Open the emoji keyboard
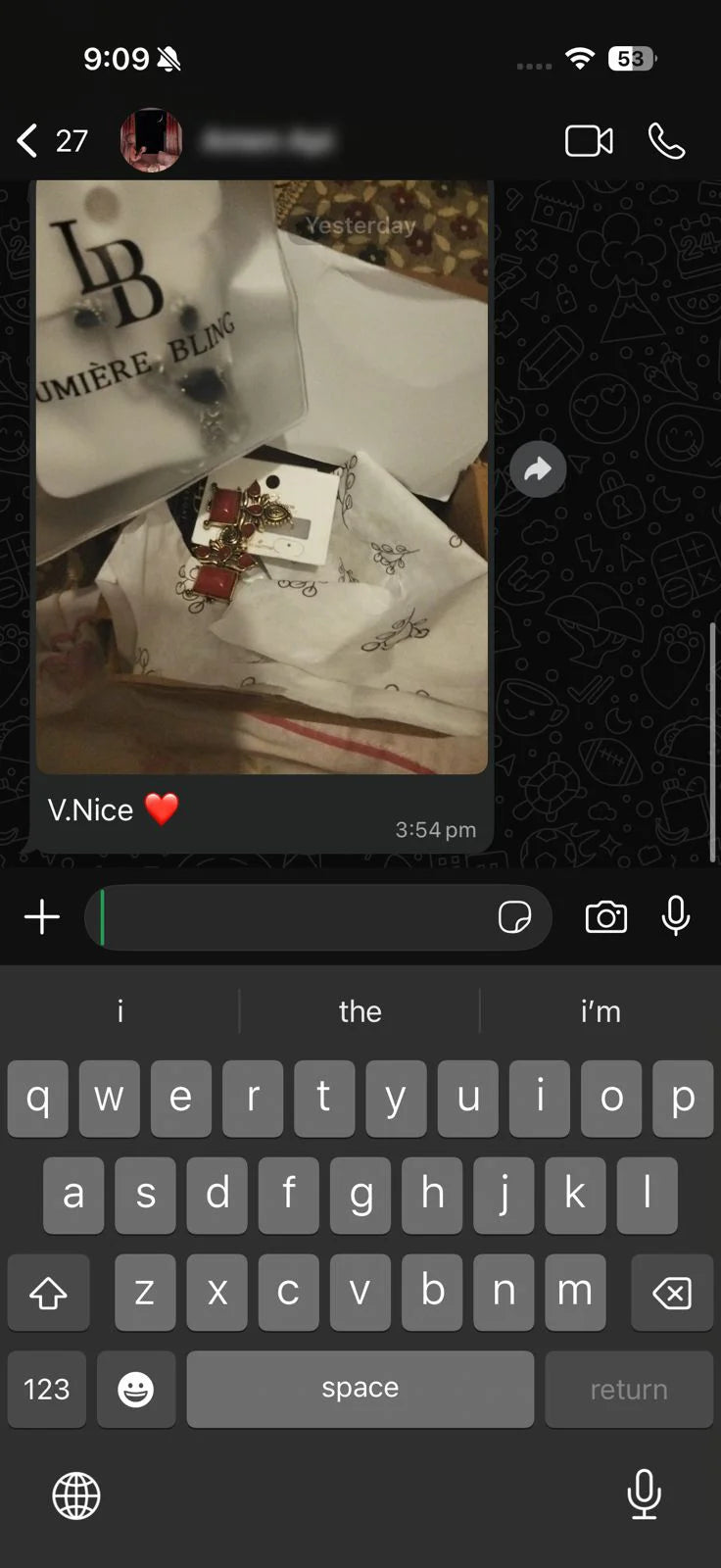This screenshot has width=721, height=1568. point(136,1389)
